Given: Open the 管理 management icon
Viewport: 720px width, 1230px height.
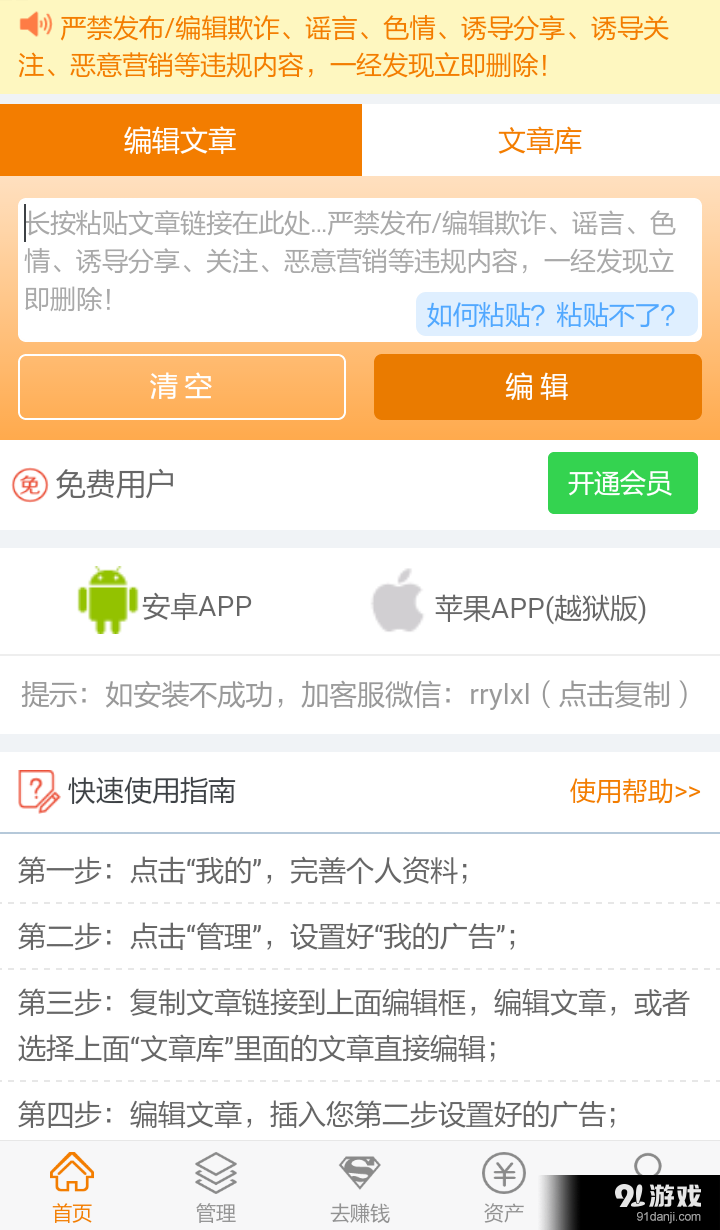Looking at the screenshot, I should (x=215, y=1172).
